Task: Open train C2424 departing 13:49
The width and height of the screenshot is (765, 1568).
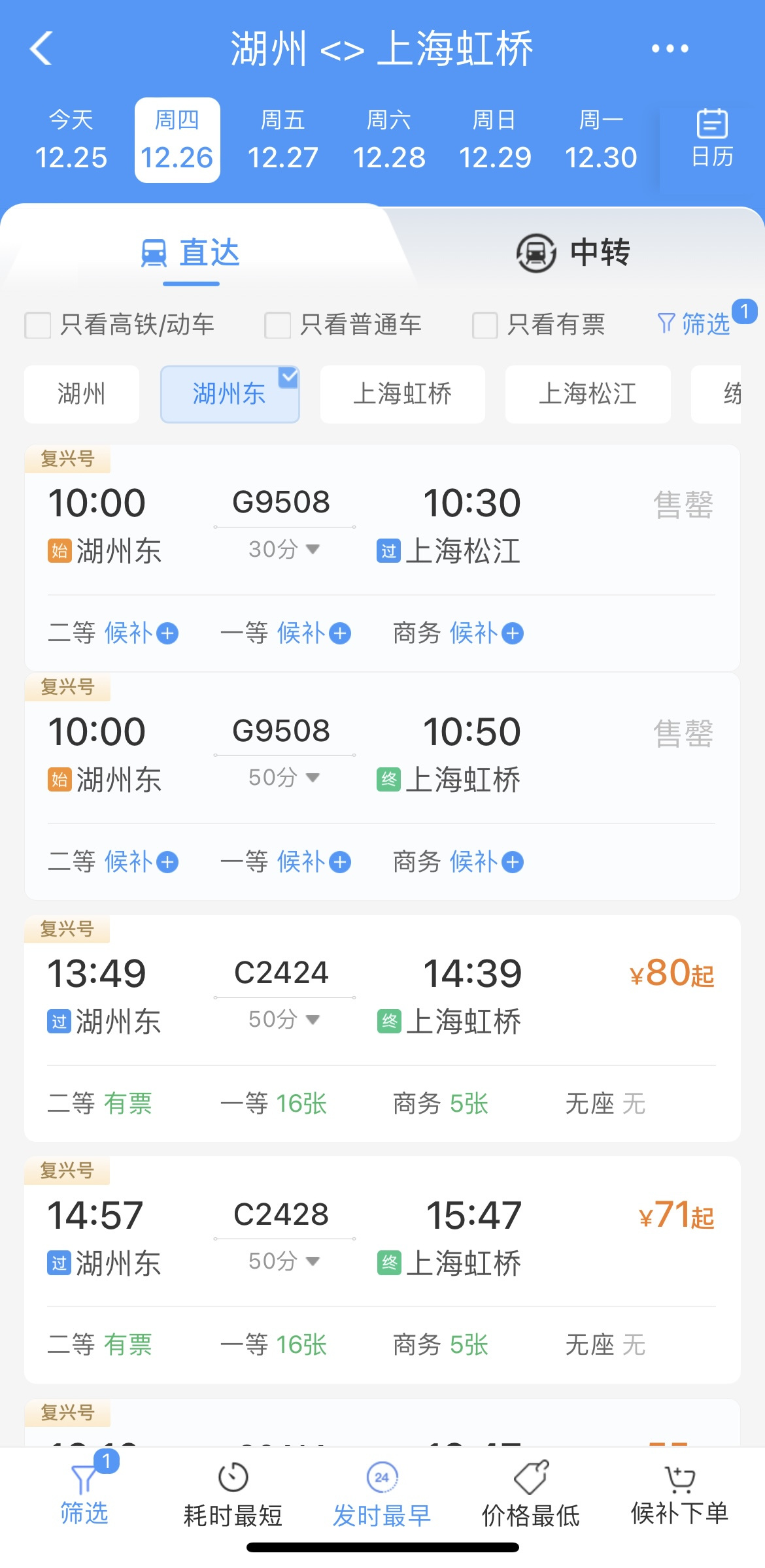Action: click(382, 1028)
